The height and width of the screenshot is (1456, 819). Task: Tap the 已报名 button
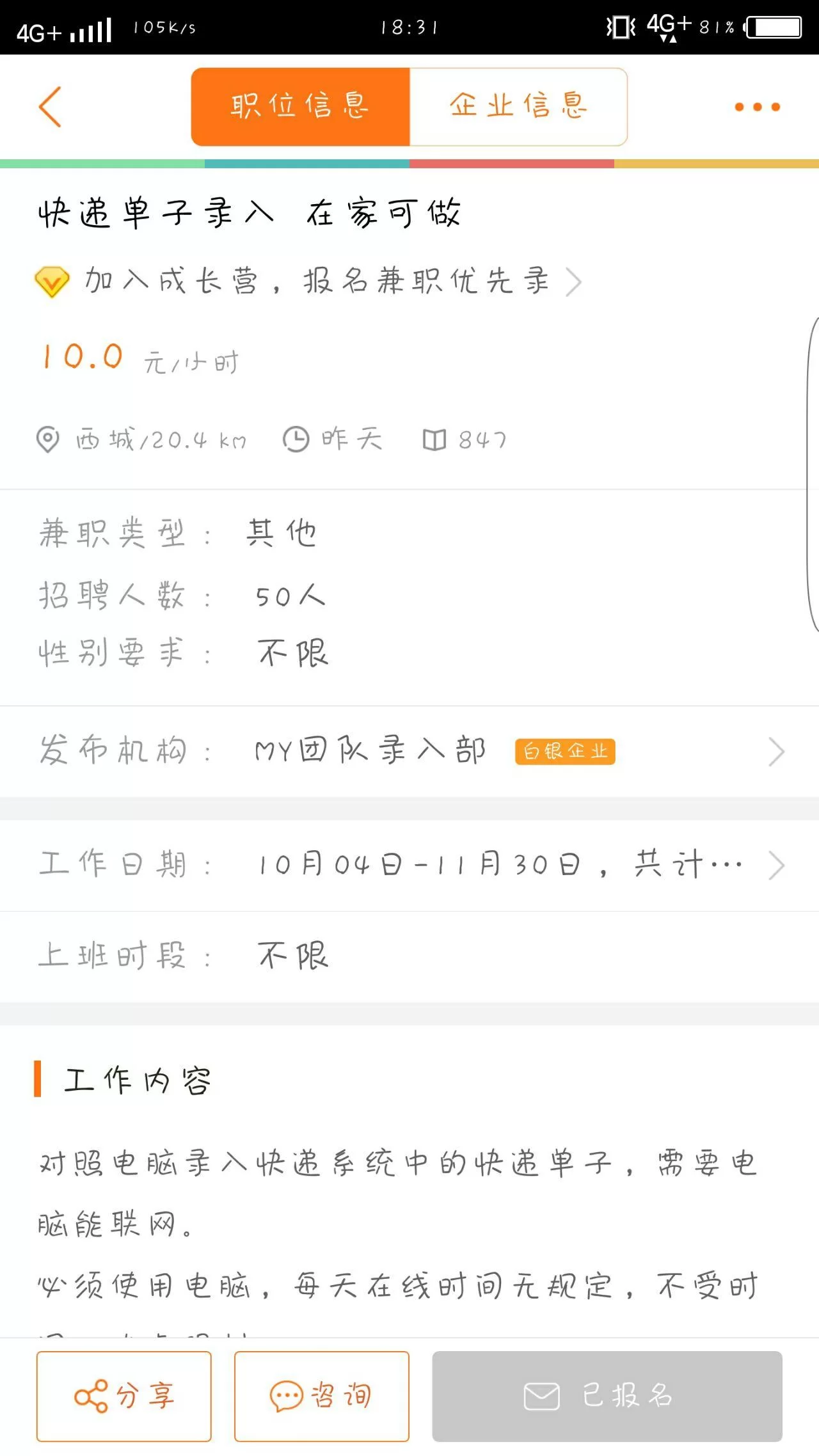point(607,1396)
